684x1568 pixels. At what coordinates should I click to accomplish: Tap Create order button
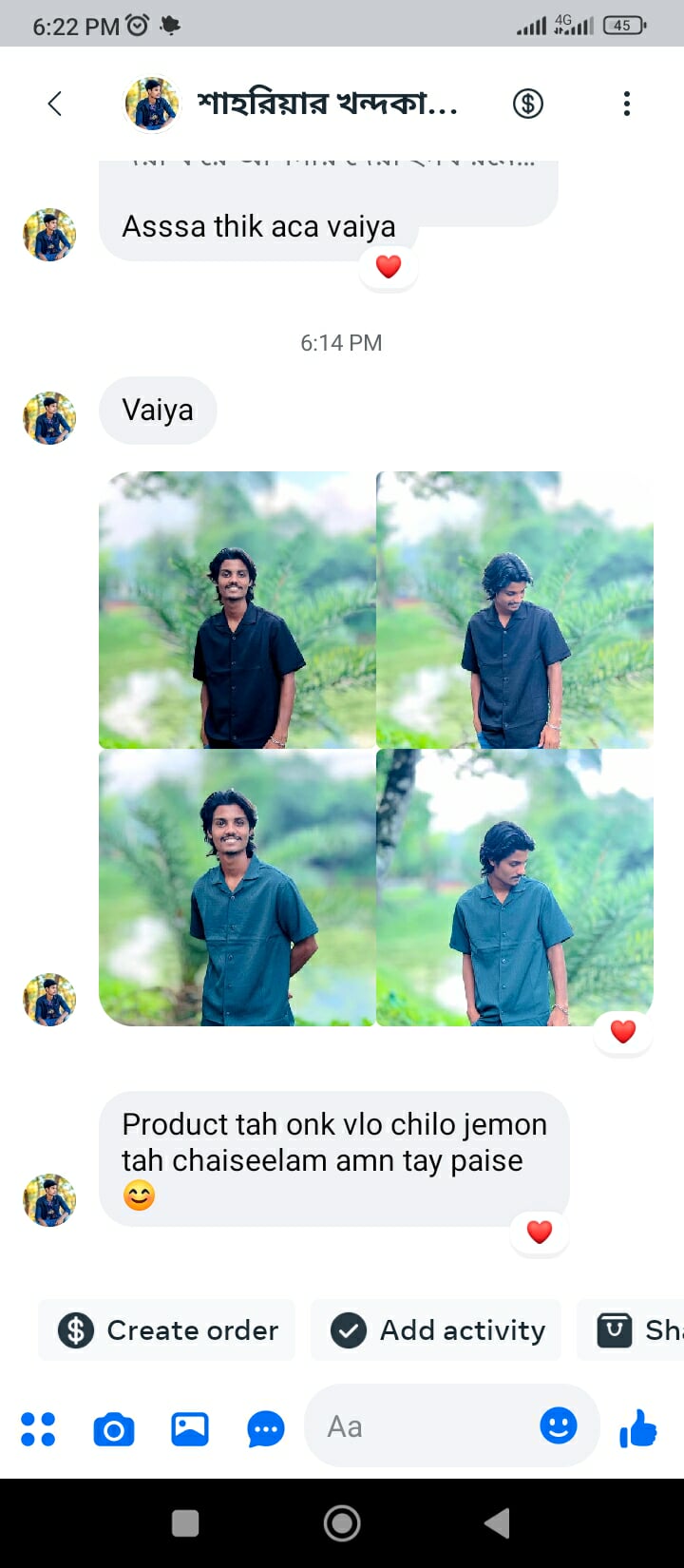coord(168,1330)
